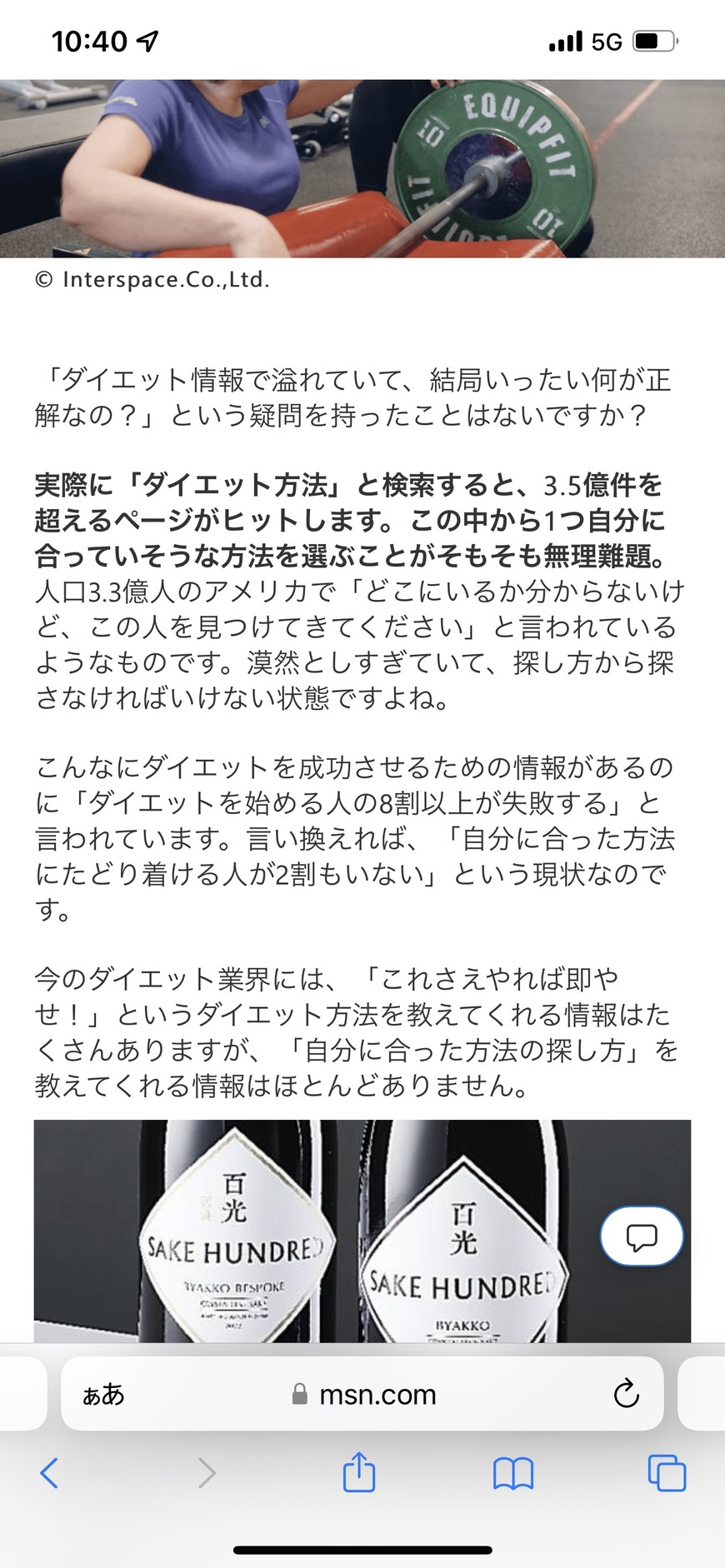The image size is (725, 1568).
Task: Go back to the previous page
Action: pos(50,1473)
